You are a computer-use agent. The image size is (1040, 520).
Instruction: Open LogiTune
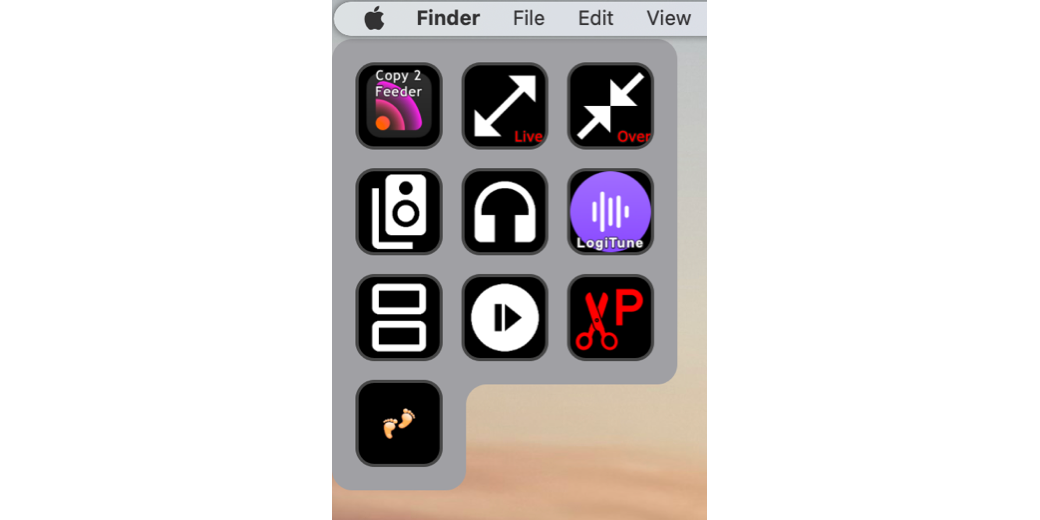[x=611, y=212]
